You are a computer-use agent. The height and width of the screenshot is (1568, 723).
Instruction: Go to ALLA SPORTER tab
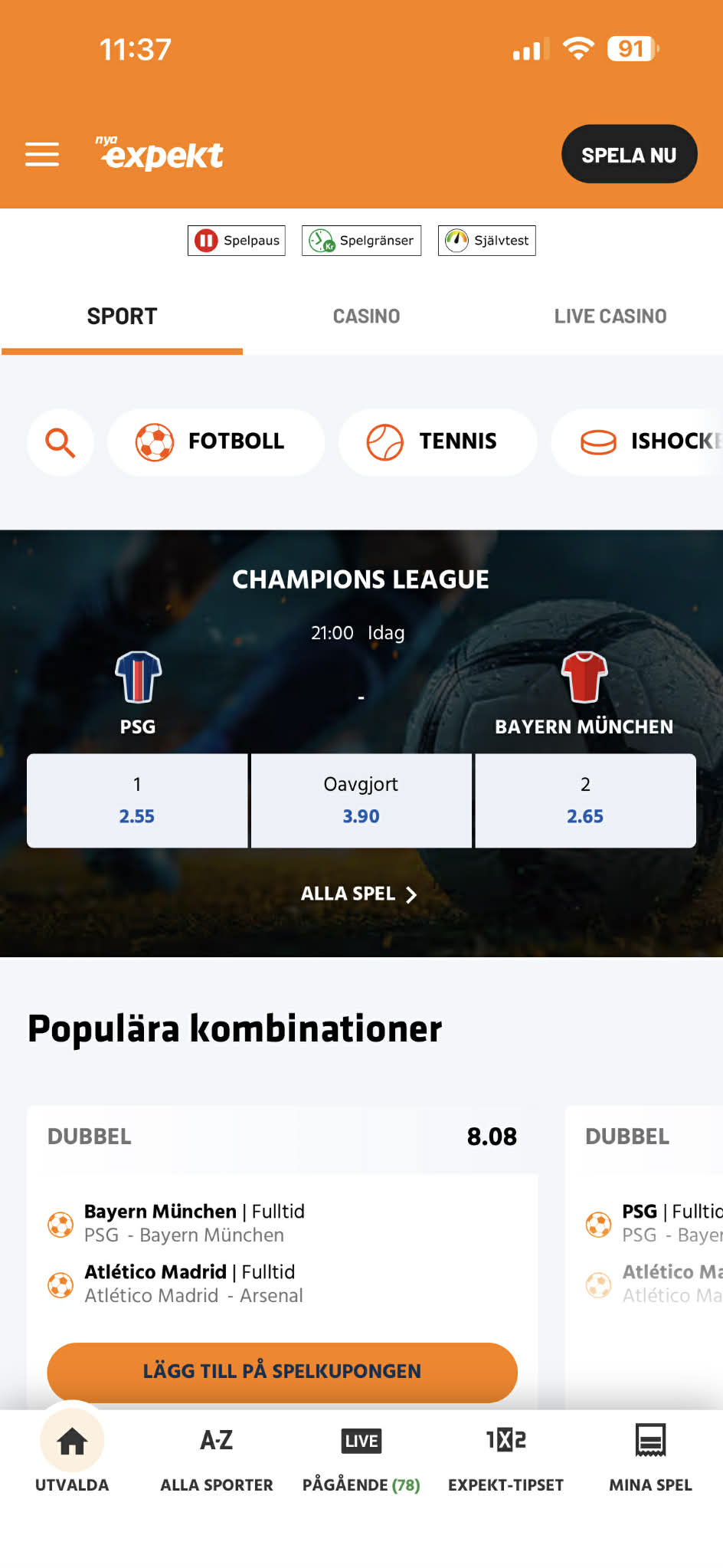click(217, 1458)
